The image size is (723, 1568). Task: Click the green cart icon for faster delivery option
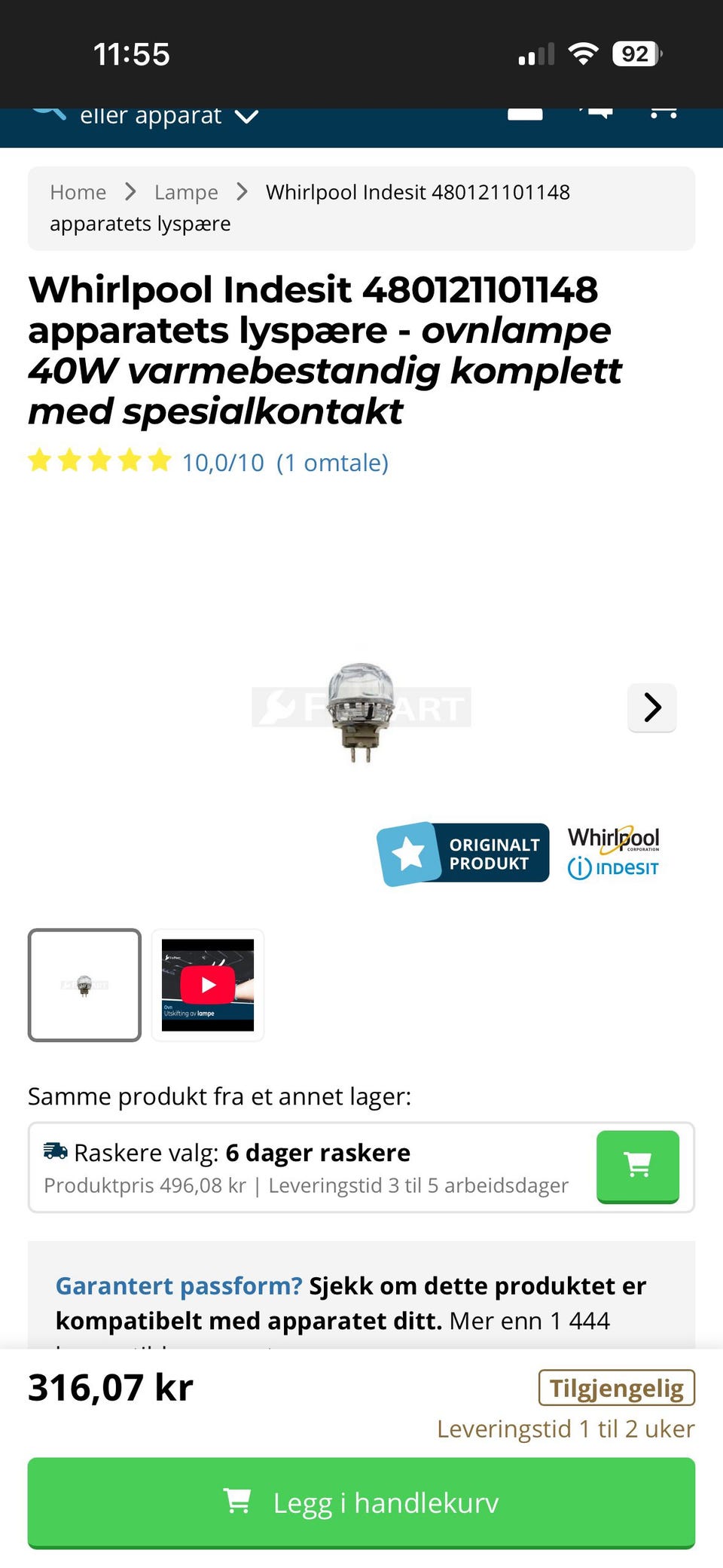point(637,1166)
